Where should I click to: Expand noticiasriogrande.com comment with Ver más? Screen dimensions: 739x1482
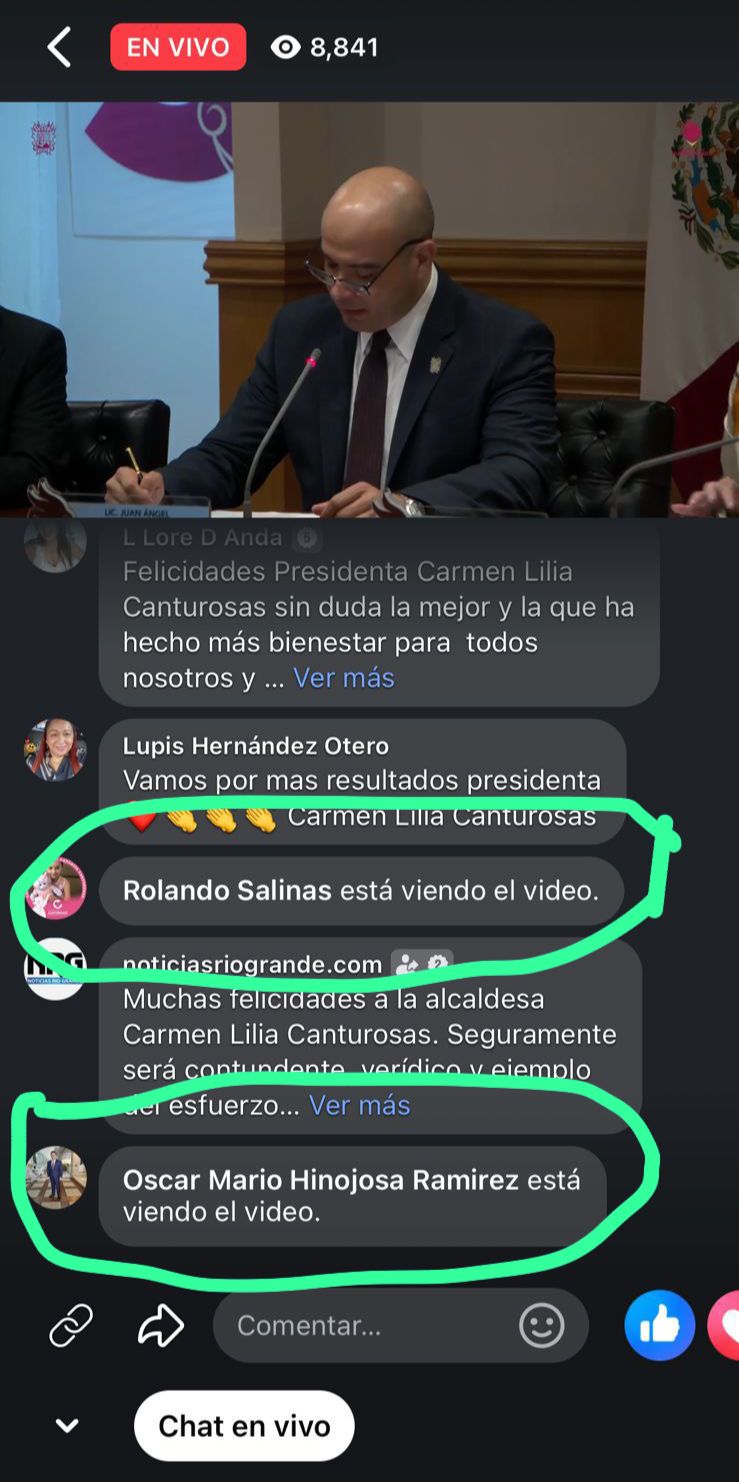[x=359, y=1105]
